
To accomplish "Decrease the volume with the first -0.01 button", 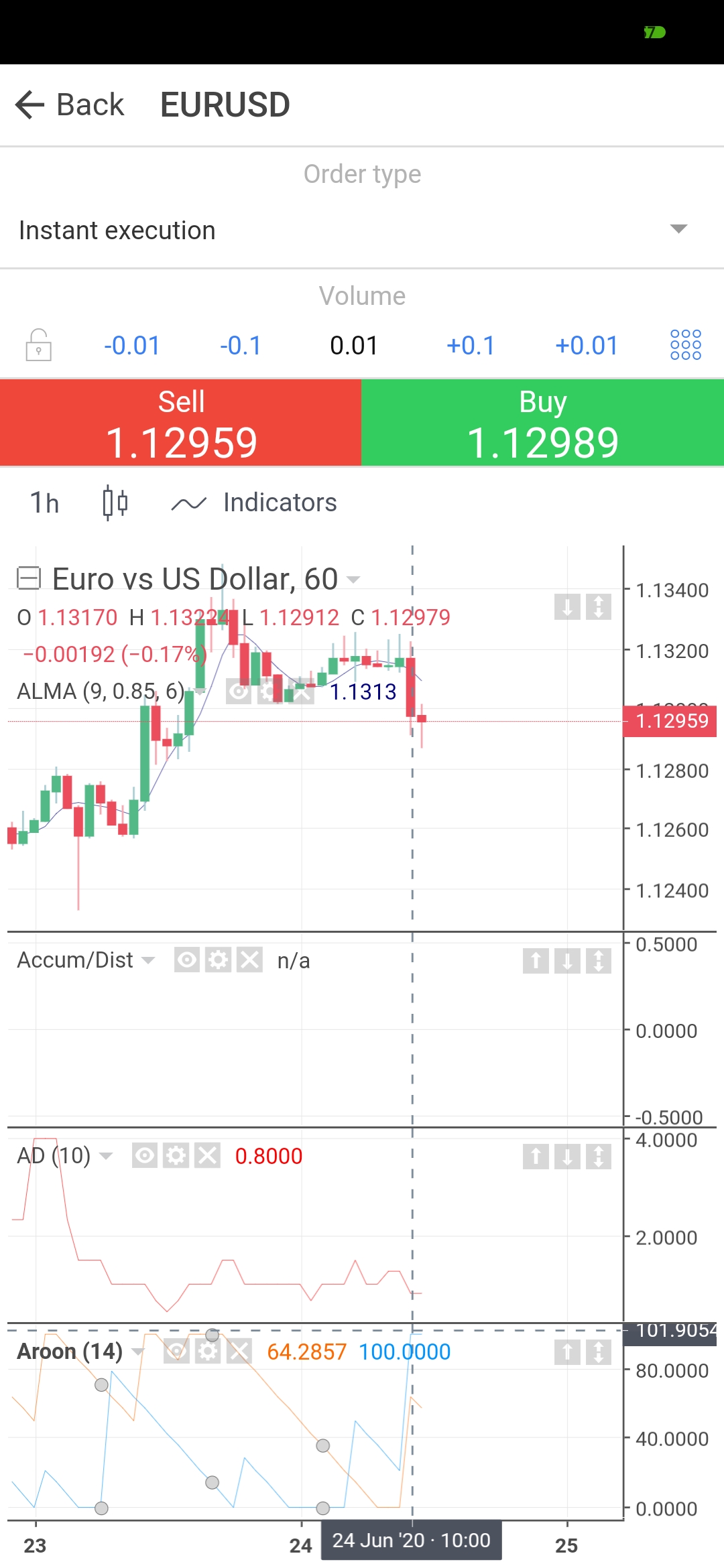I will (132, 346).
